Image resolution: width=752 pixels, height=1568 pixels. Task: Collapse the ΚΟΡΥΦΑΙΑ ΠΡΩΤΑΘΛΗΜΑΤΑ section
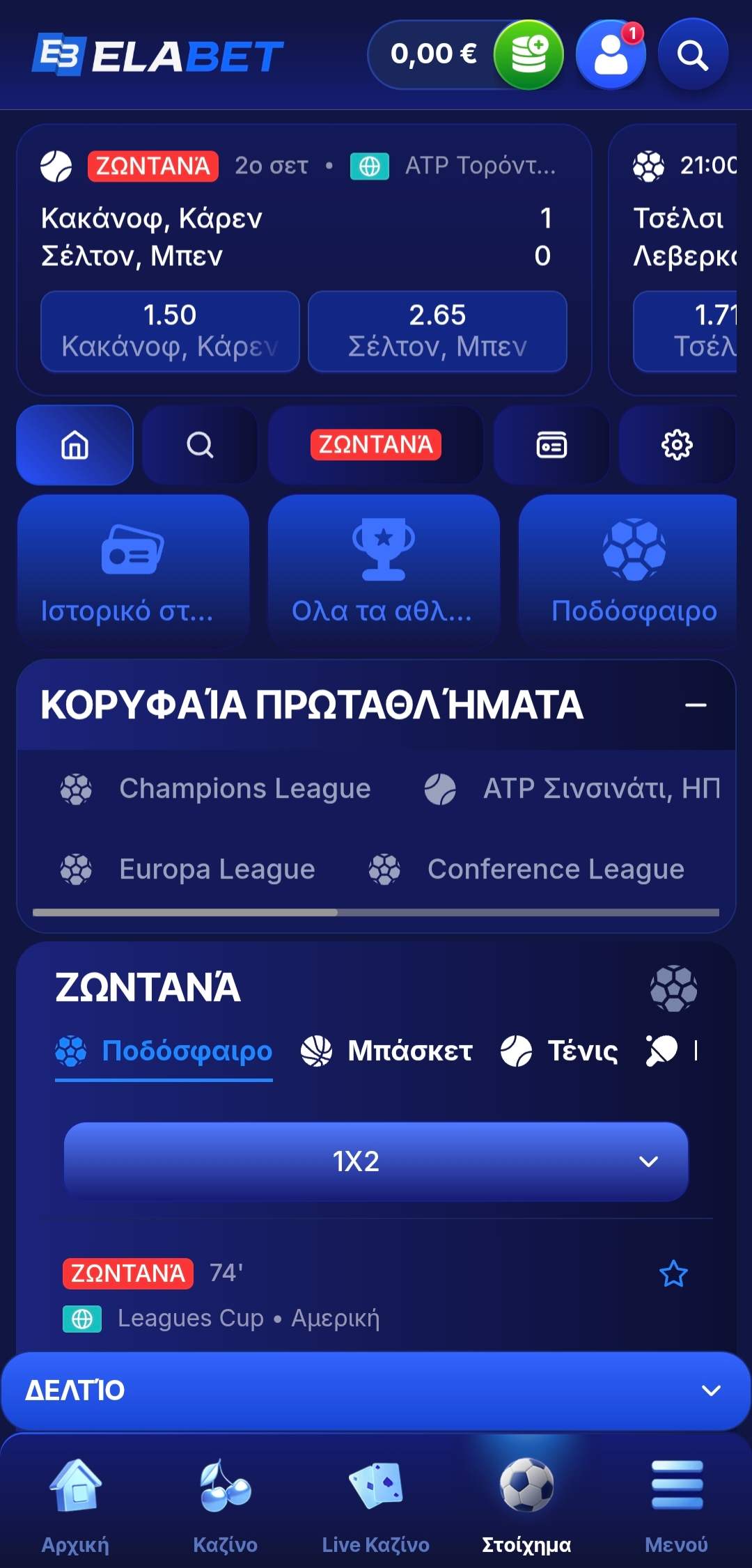click(696, 705)
